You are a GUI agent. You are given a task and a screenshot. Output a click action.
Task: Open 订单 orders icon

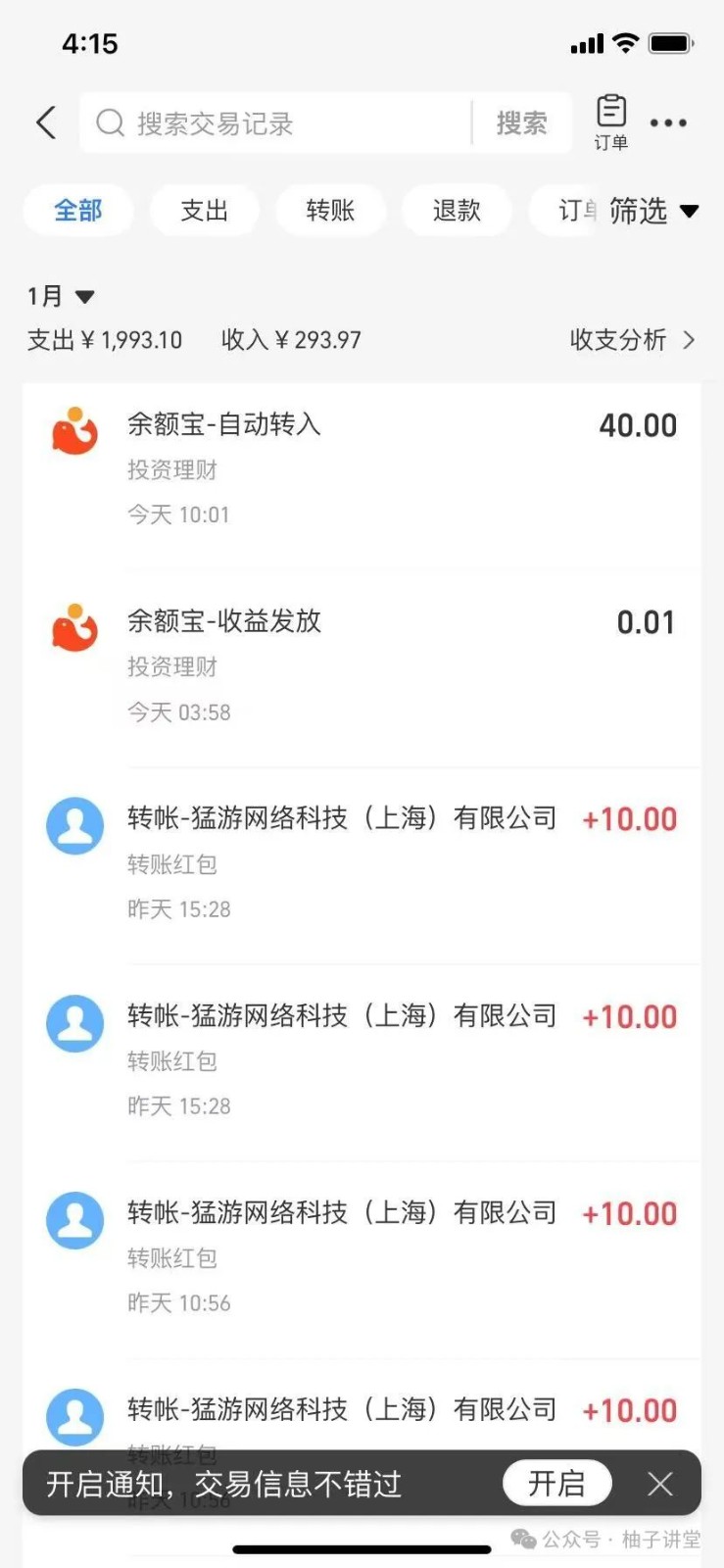click(610, 122)
